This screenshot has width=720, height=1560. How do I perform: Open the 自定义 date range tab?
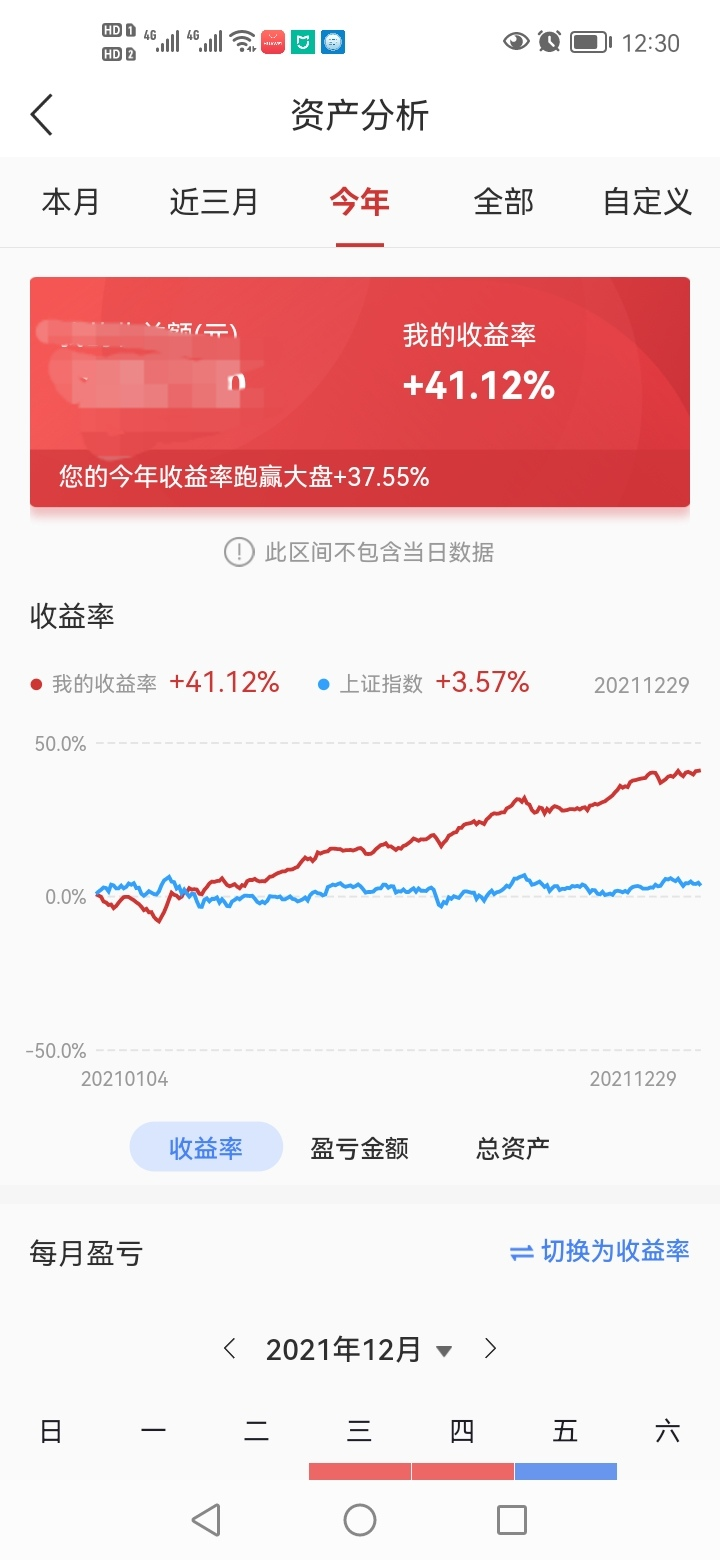(647, 202)
